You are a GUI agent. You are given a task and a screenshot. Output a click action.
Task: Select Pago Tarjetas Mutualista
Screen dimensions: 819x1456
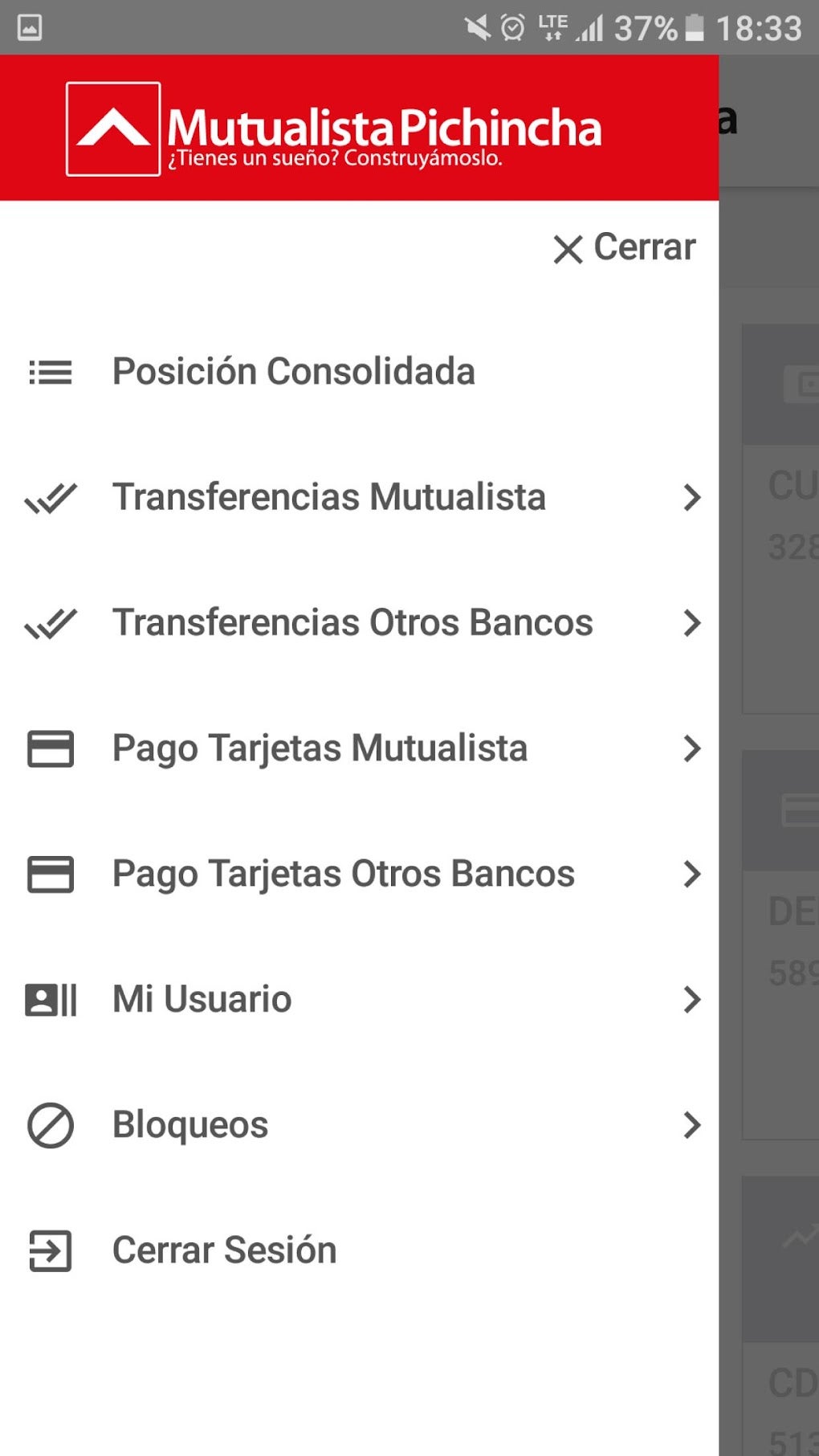(x=320, y=748)
